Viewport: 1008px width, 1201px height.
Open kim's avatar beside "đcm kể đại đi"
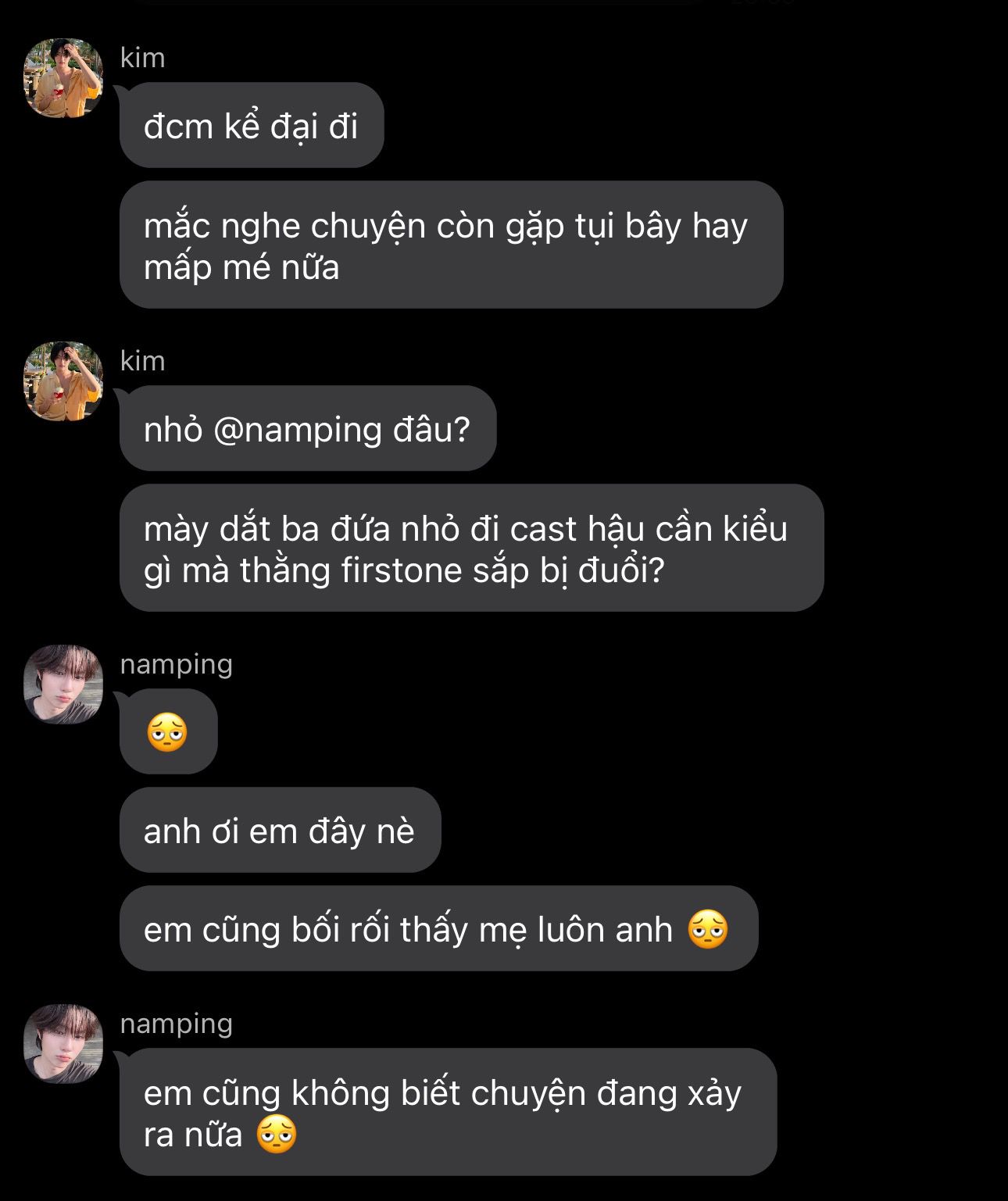pyautogui.click(x=63, y=78)
